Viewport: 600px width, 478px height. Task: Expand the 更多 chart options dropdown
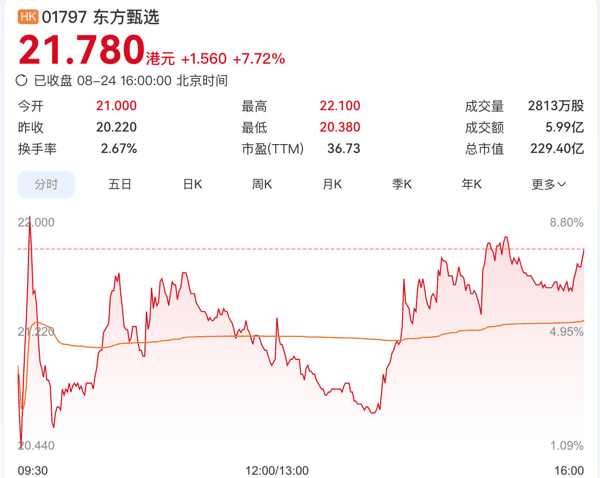(x=548, y=184)
